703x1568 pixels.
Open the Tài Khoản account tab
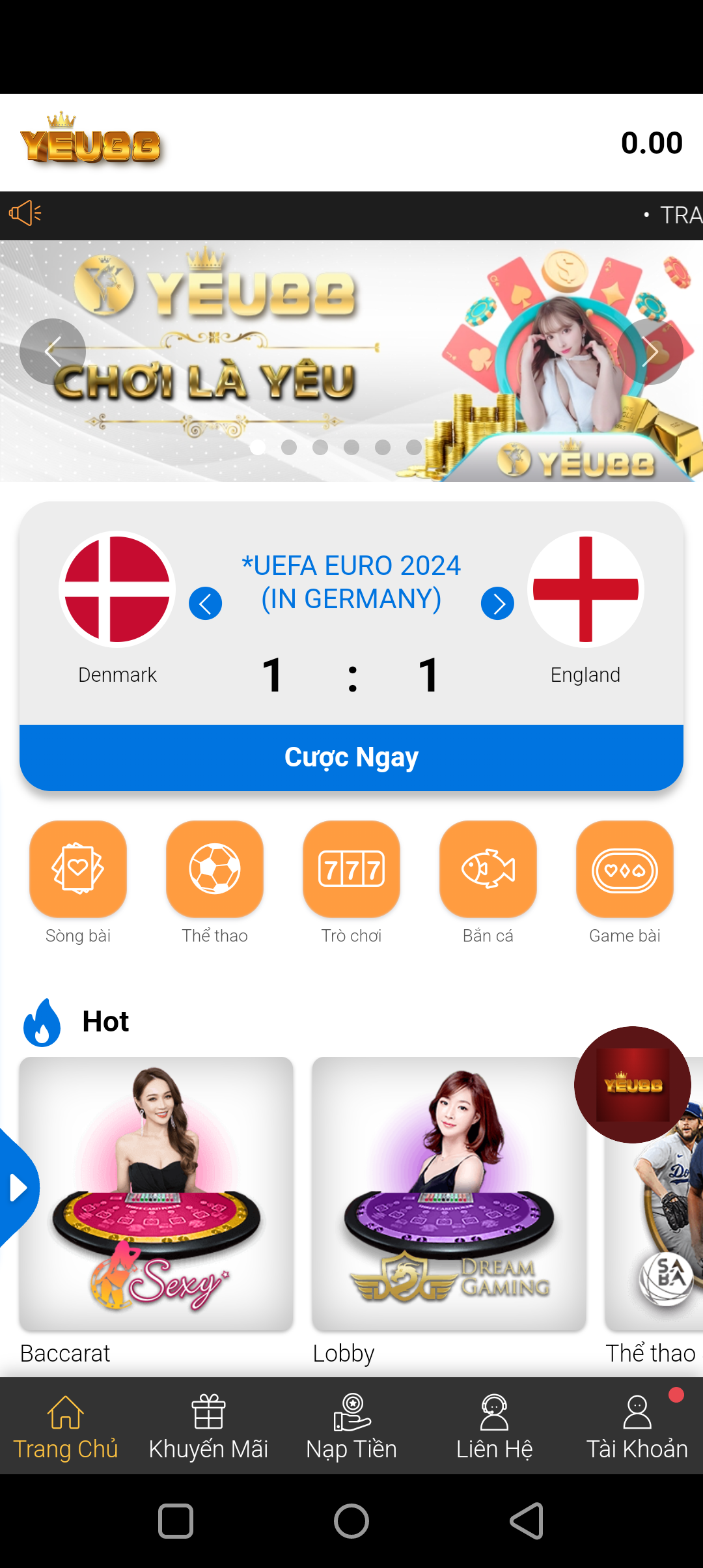pyautogui.click(x=637, y=1427)
